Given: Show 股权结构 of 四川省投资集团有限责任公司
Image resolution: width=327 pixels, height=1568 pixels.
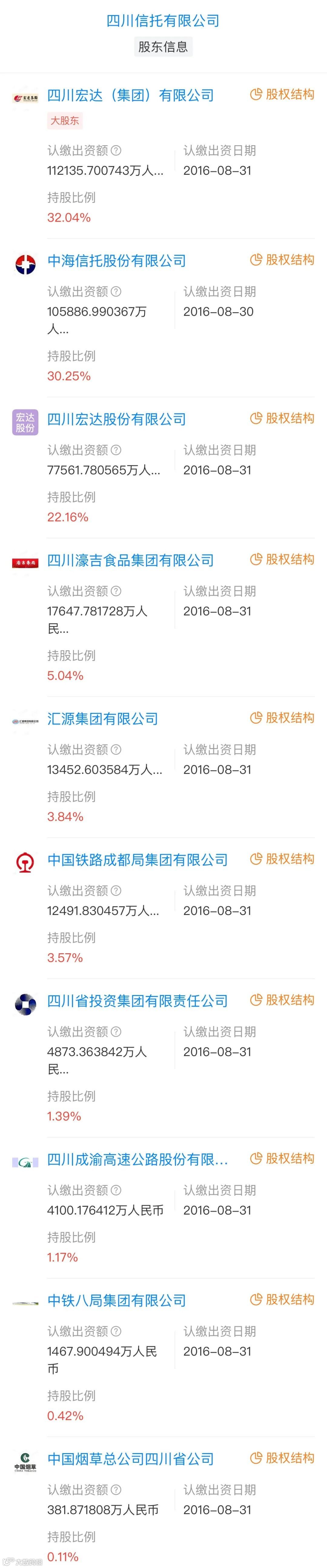Looking at the screenshot, I should (282, 1000).
